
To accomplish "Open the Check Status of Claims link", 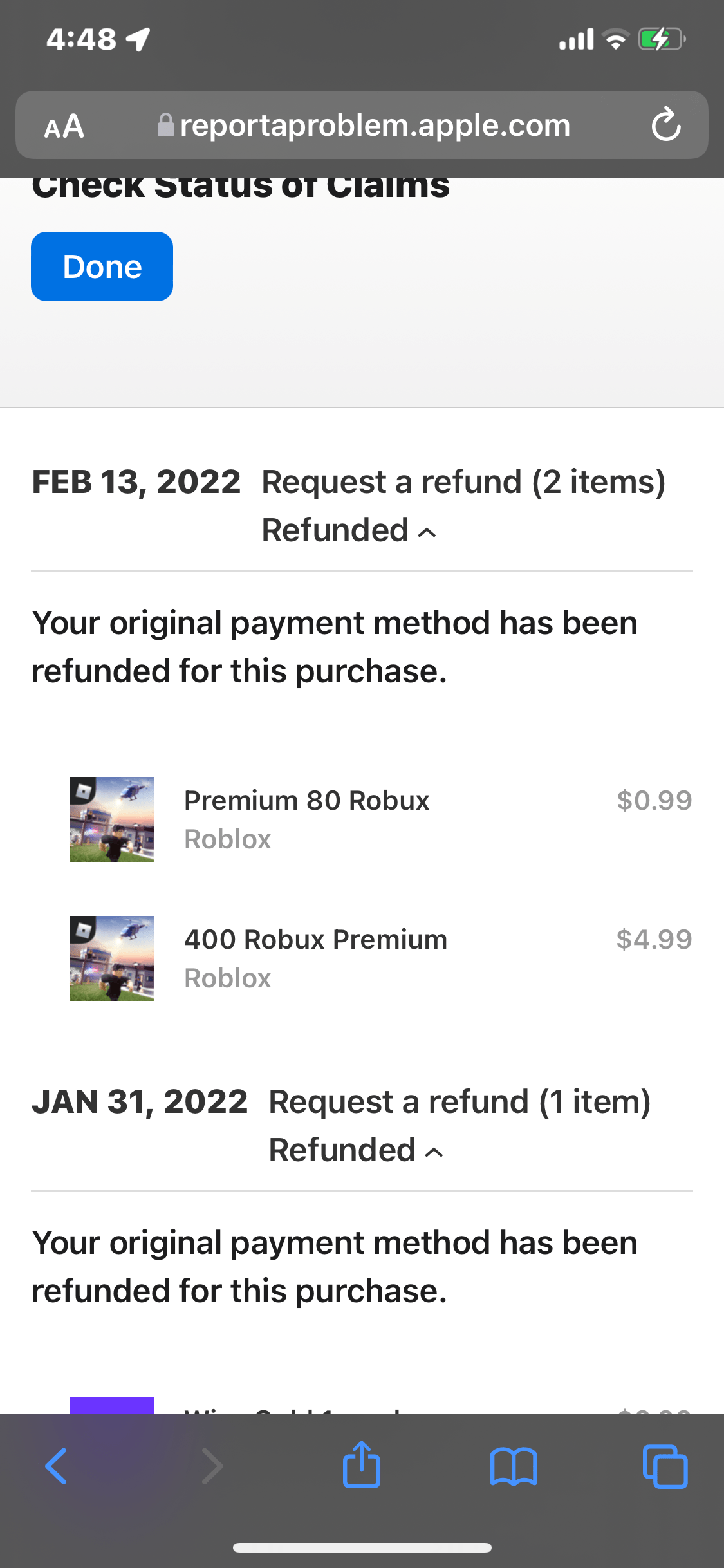I will (240, 187).
